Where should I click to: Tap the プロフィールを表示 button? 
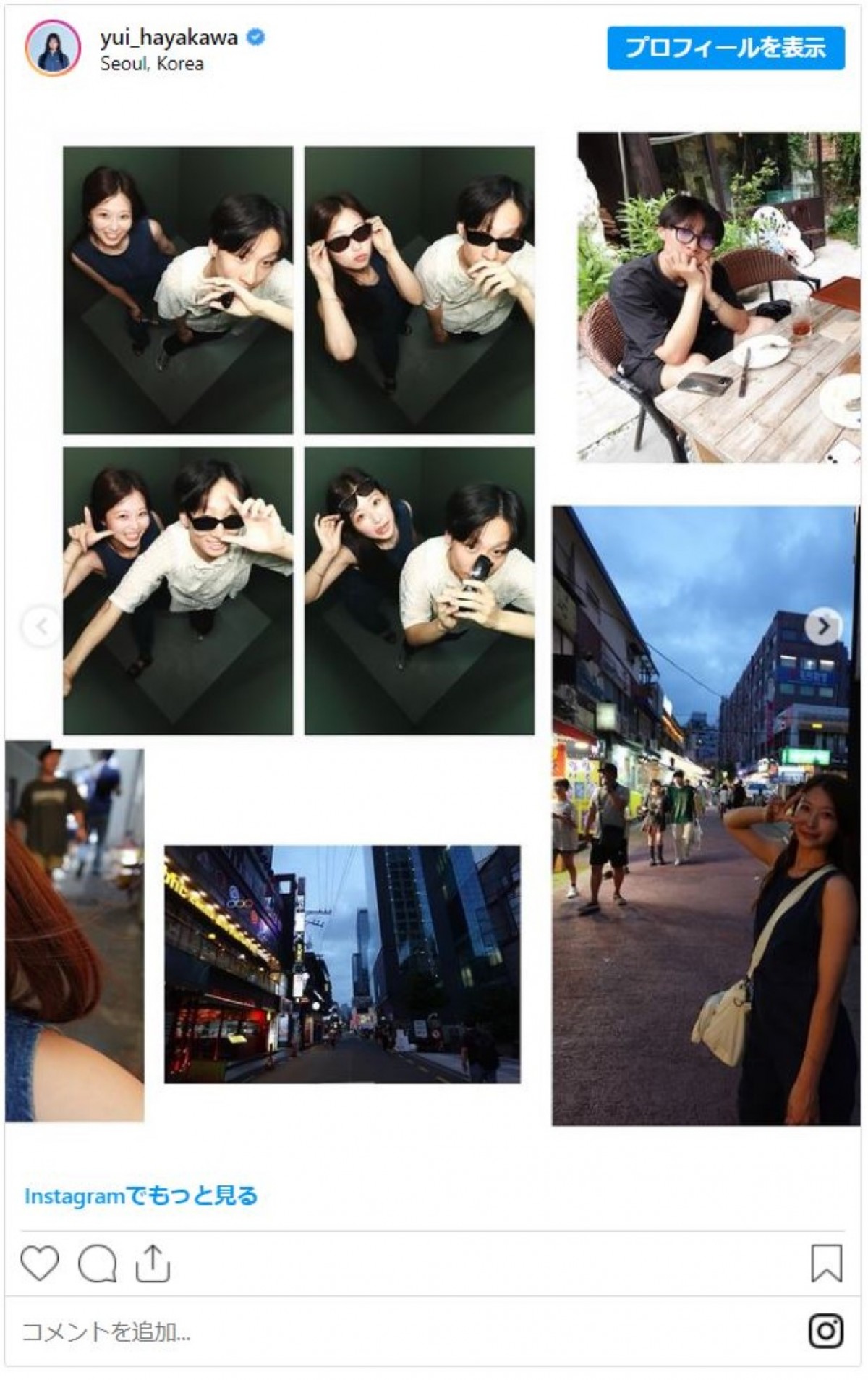[726, 48]
